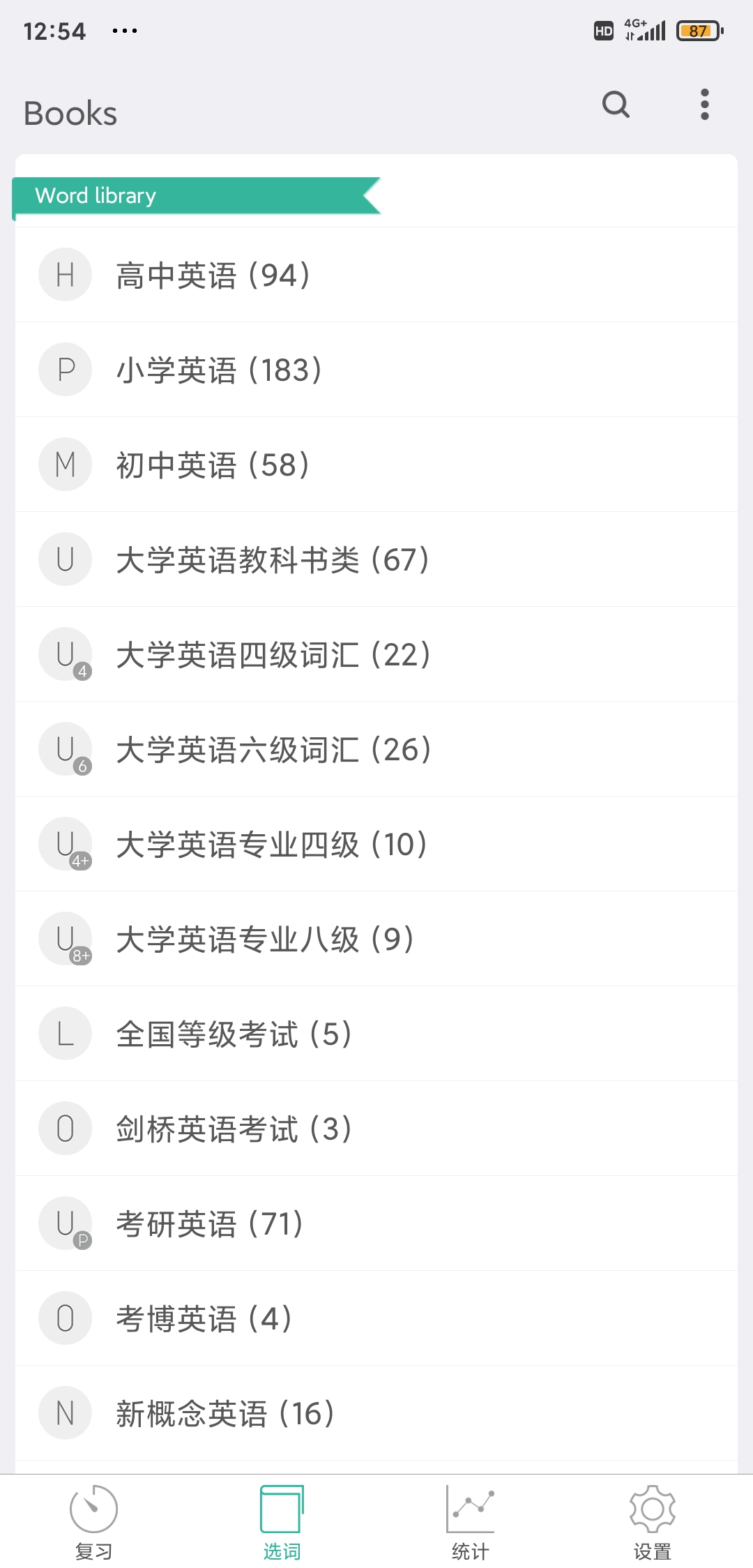Tap the line-chart icon for 统计
Viewport: 753px width, 1568px height.
470,1507
